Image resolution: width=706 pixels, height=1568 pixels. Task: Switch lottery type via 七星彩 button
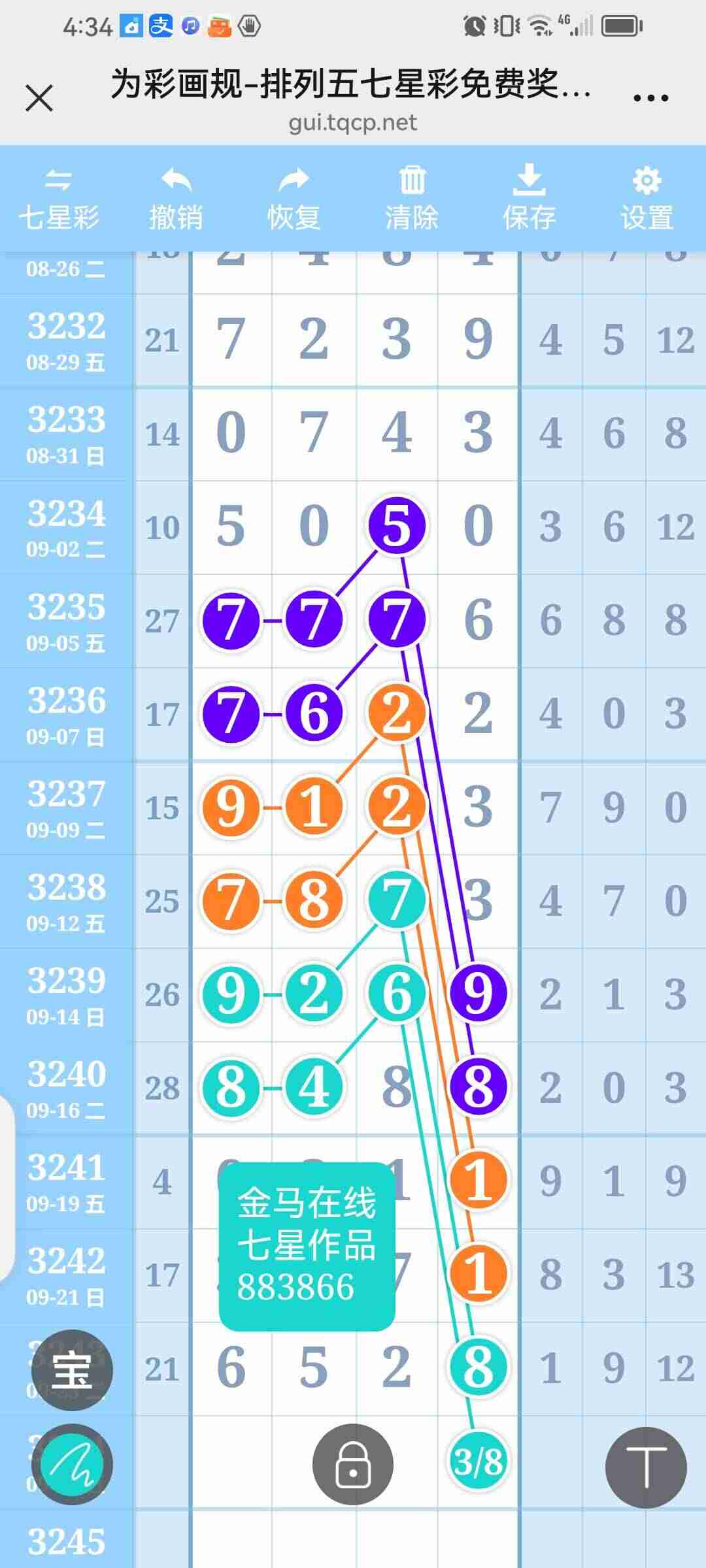pyautogui.click(x=59, y=199)
